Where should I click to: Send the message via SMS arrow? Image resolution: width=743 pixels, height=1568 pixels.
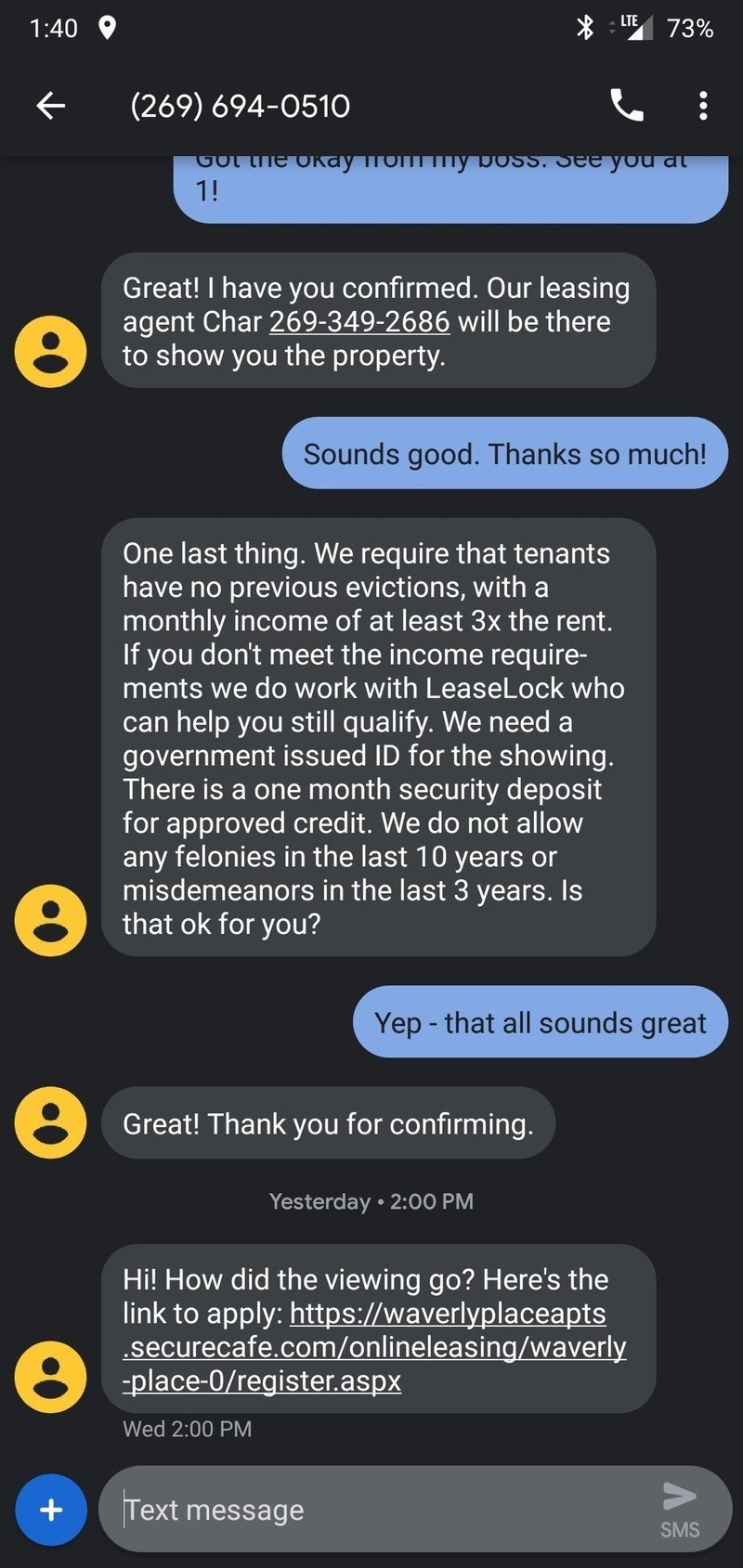pyautogui.click(x=680, y=1508)
